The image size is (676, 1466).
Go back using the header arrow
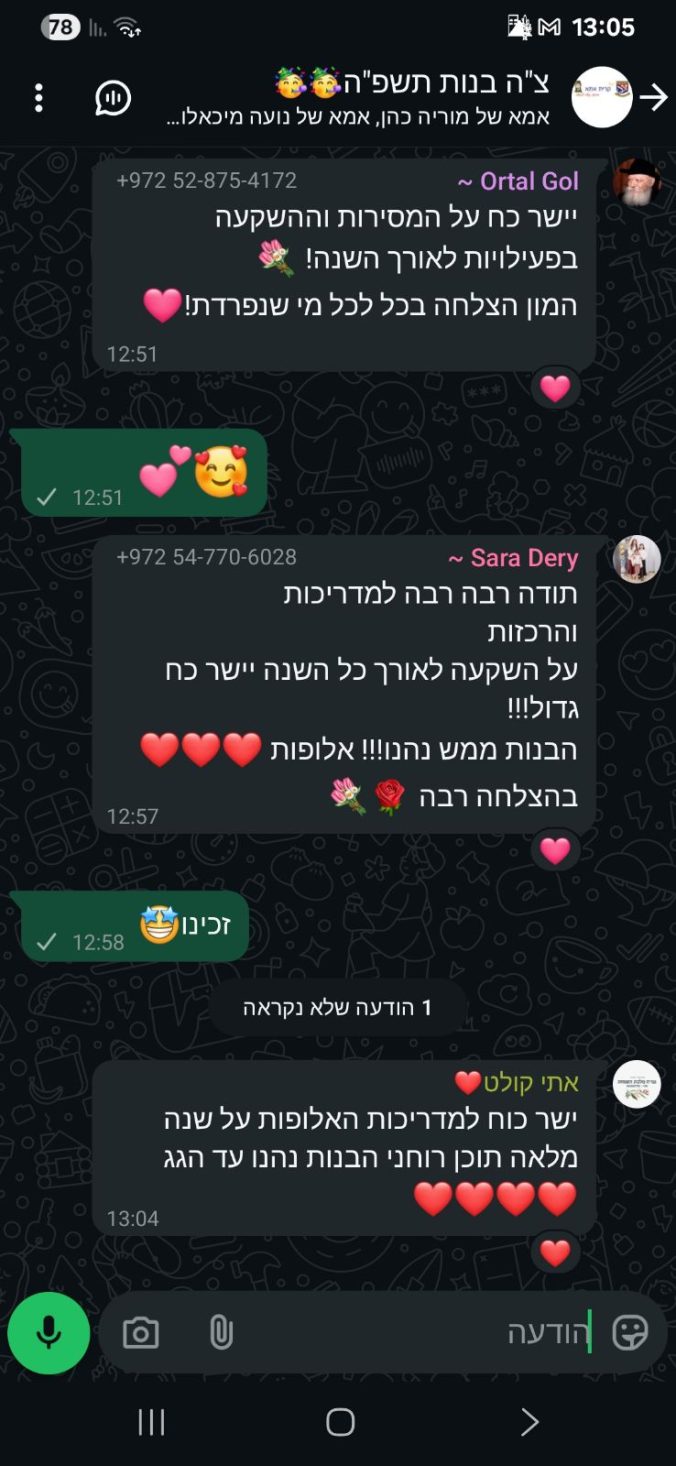653,98
